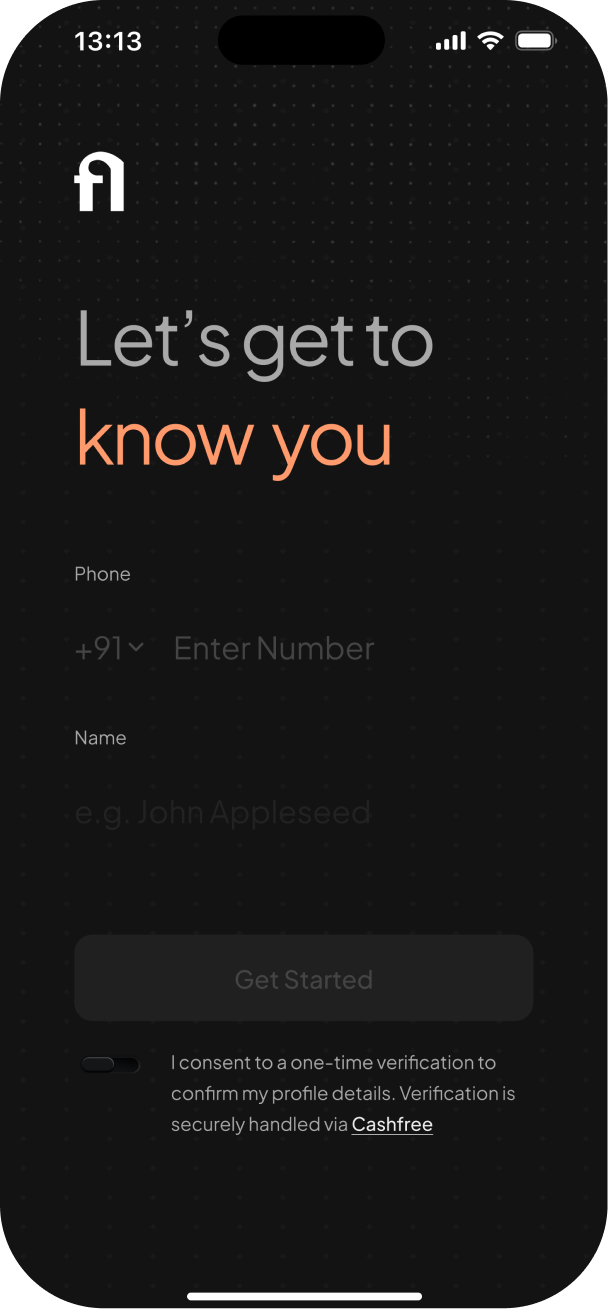Open the Cashfree link
This screenshot has width=608, height=1309.
click(x=392, y=1124)
